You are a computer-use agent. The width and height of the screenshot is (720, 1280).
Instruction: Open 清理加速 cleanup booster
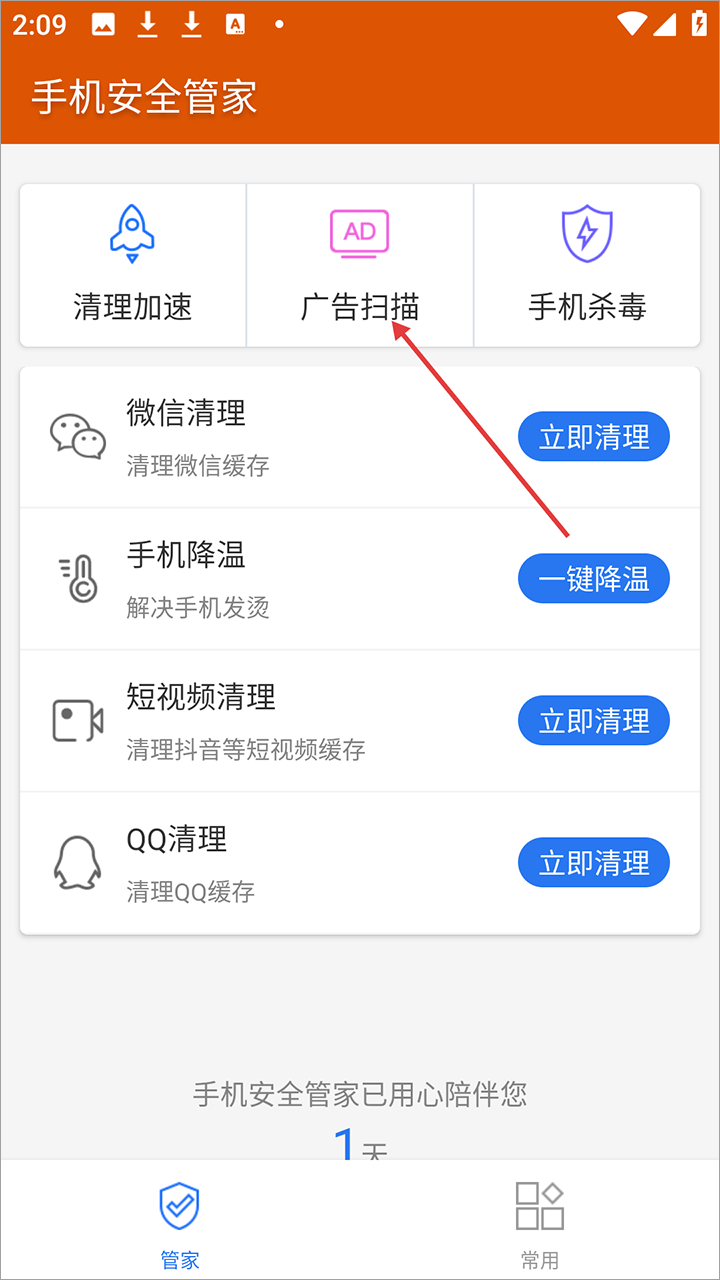pos(133,265)
